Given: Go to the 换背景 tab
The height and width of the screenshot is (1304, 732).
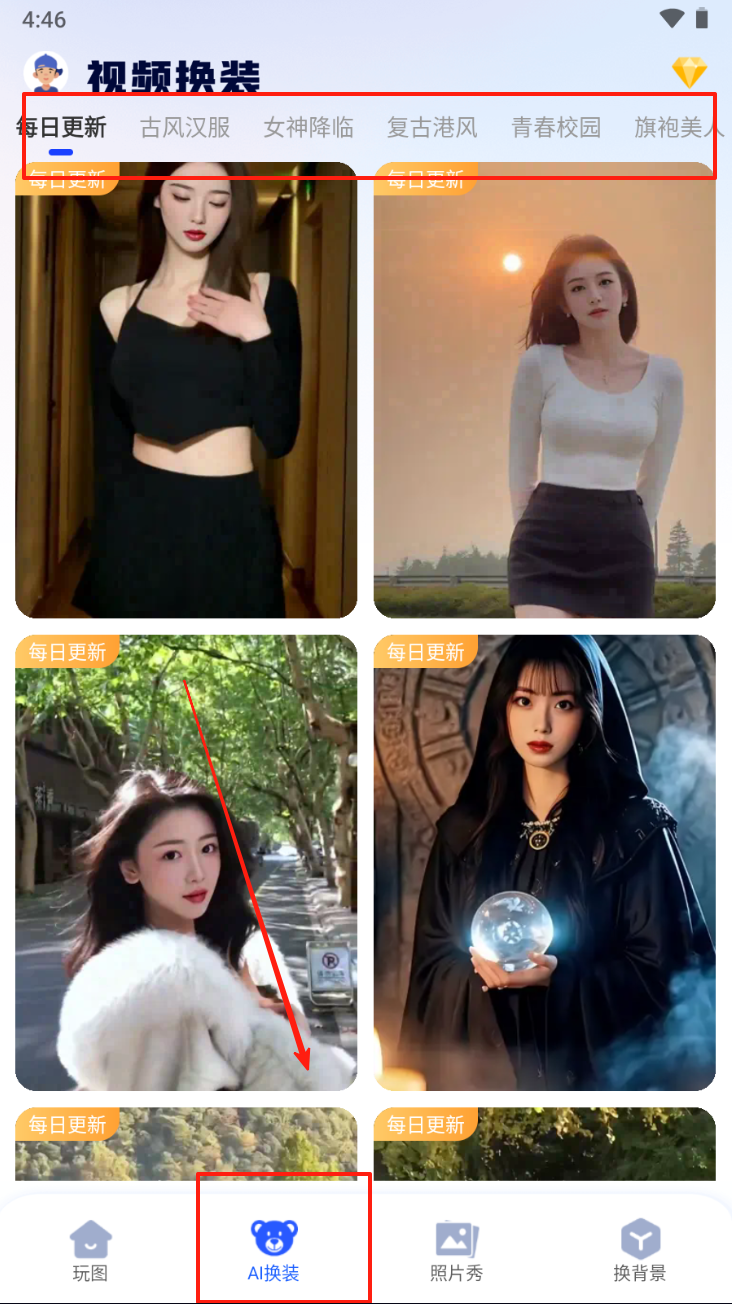Looking at the screenshot, I should [x=640, y=1250].
